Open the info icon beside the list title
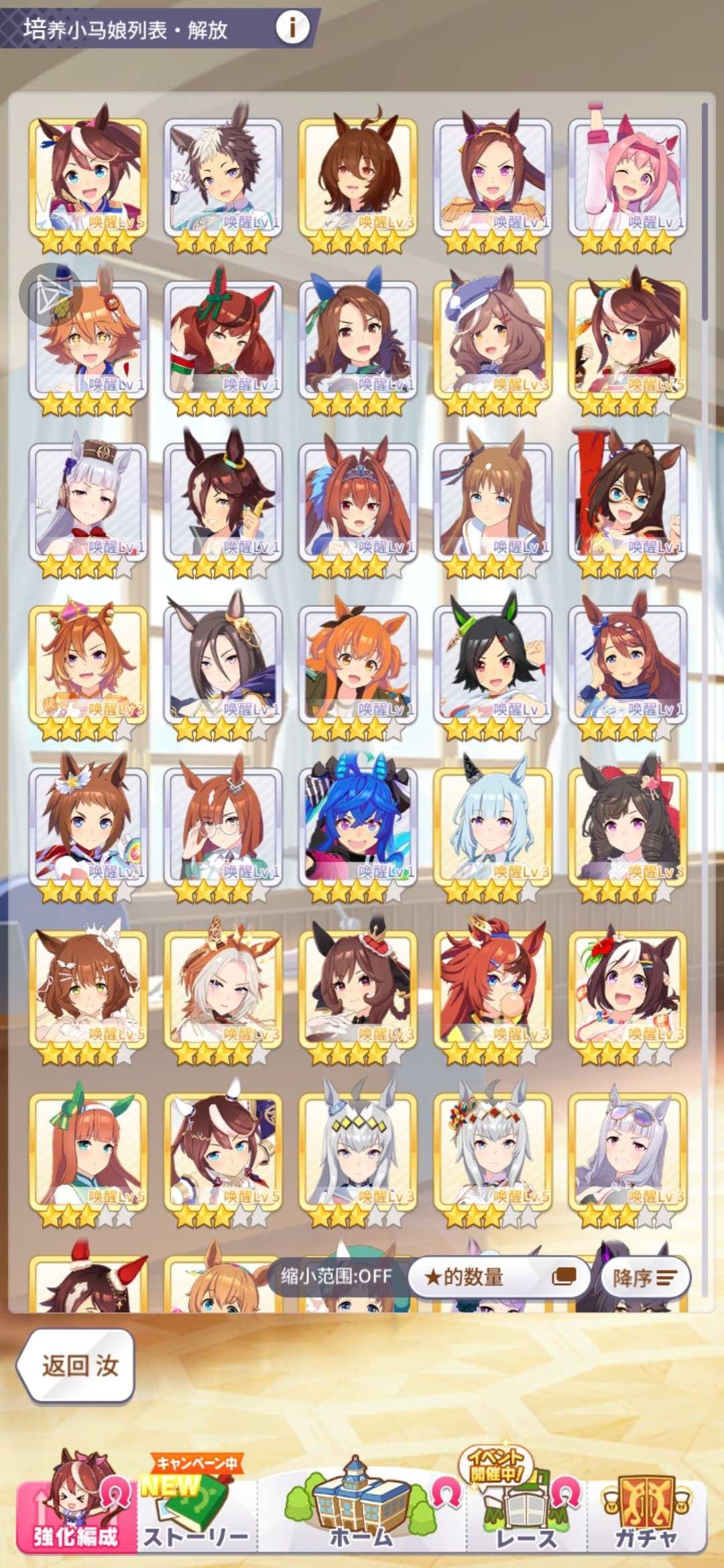 click(x=292, y=27)
